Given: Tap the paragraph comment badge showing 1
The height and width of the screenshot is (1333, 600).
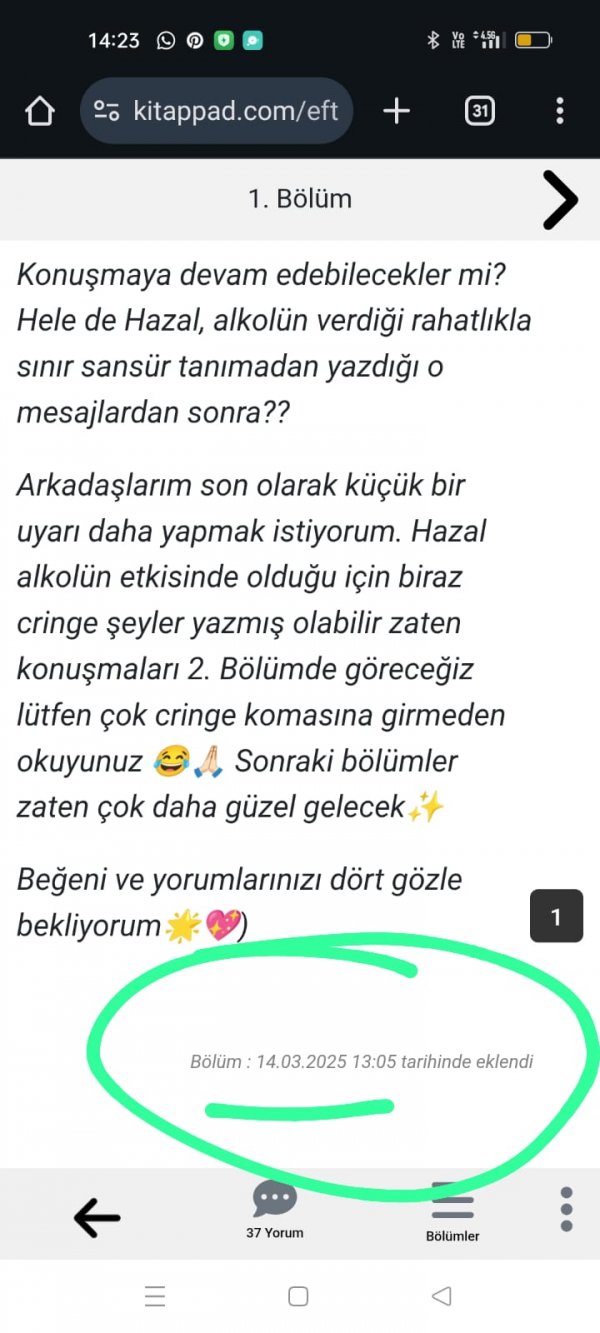Looking at the screenshot, I should (555, 916).
